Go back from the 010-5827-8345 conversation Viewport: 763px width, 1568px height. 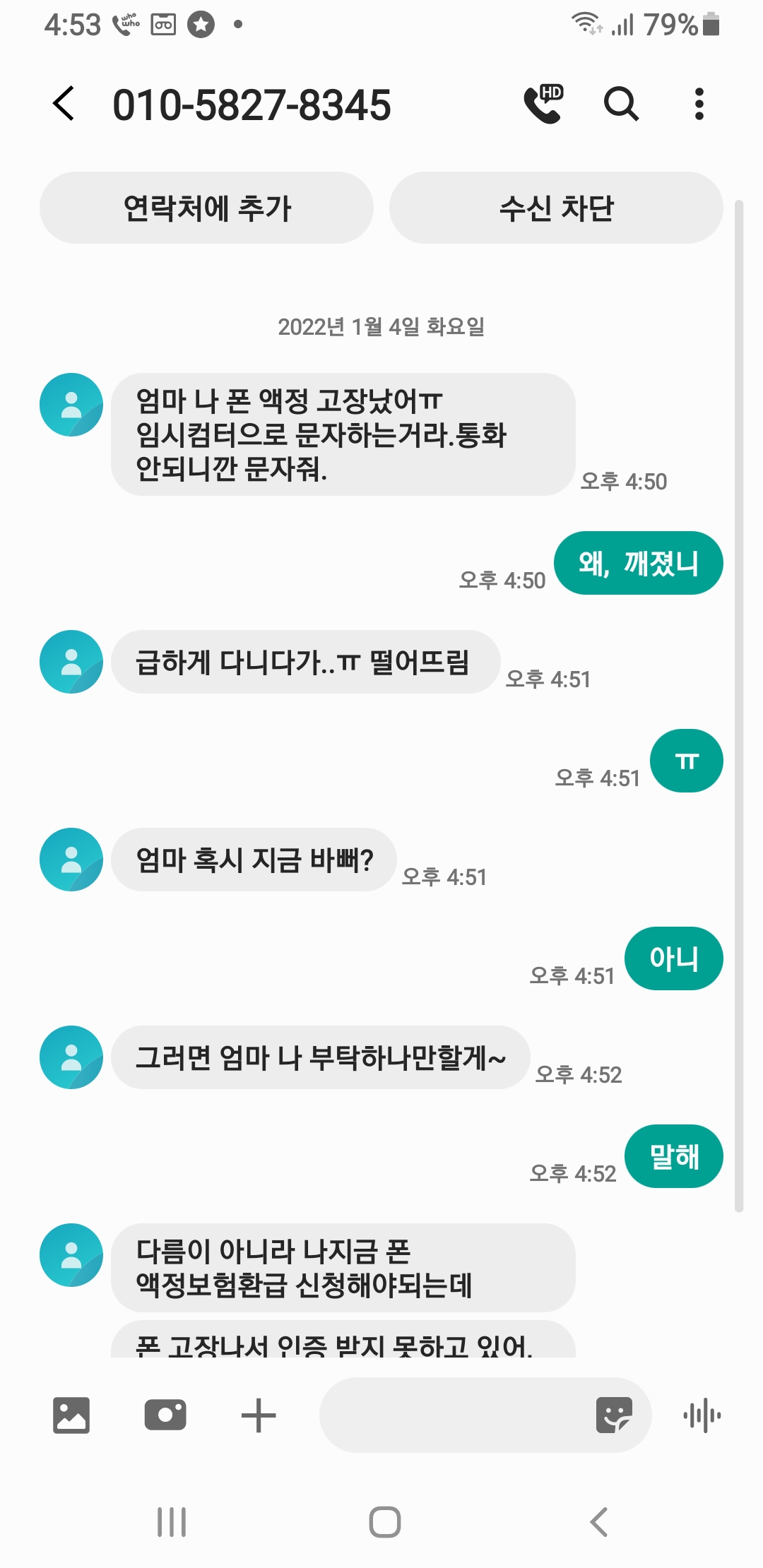(x=64, y=105)
